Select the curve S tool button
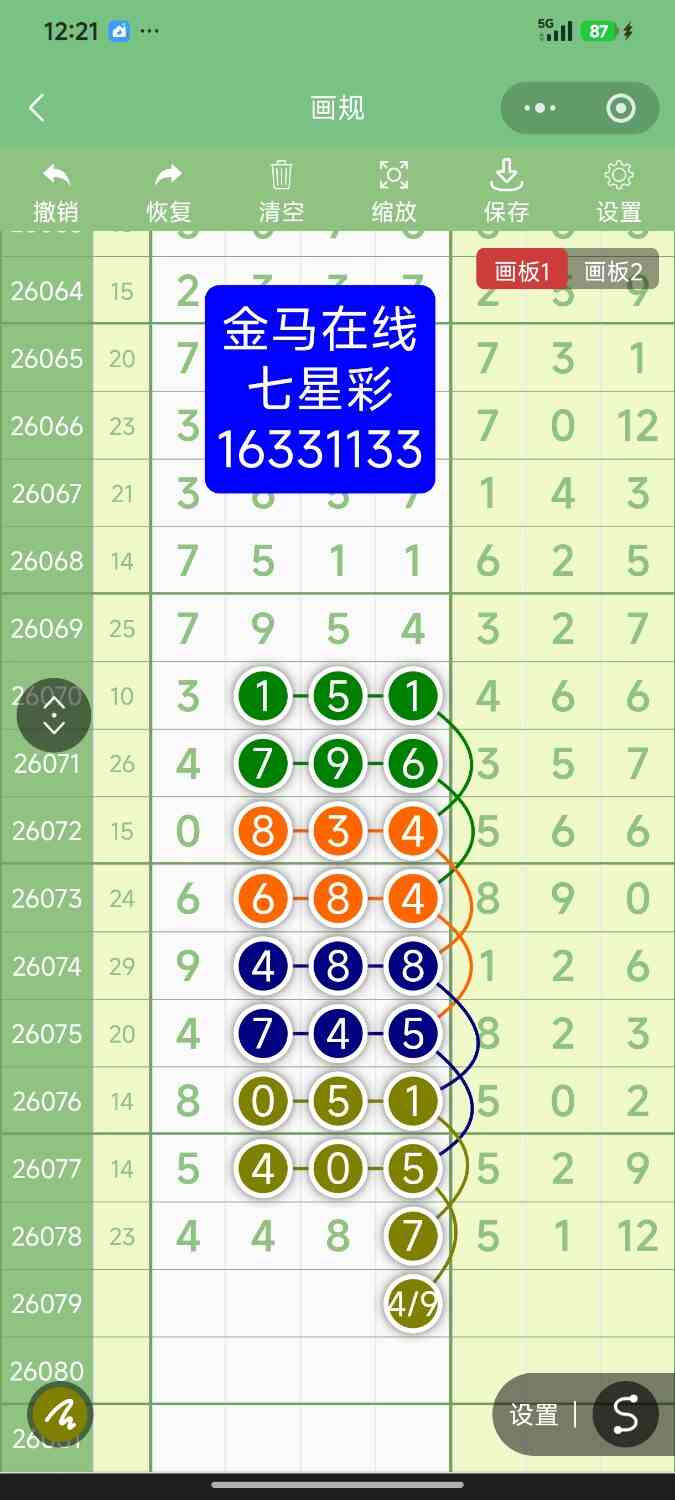This screenshot has height=1500, width=675. coord(625,1414)
